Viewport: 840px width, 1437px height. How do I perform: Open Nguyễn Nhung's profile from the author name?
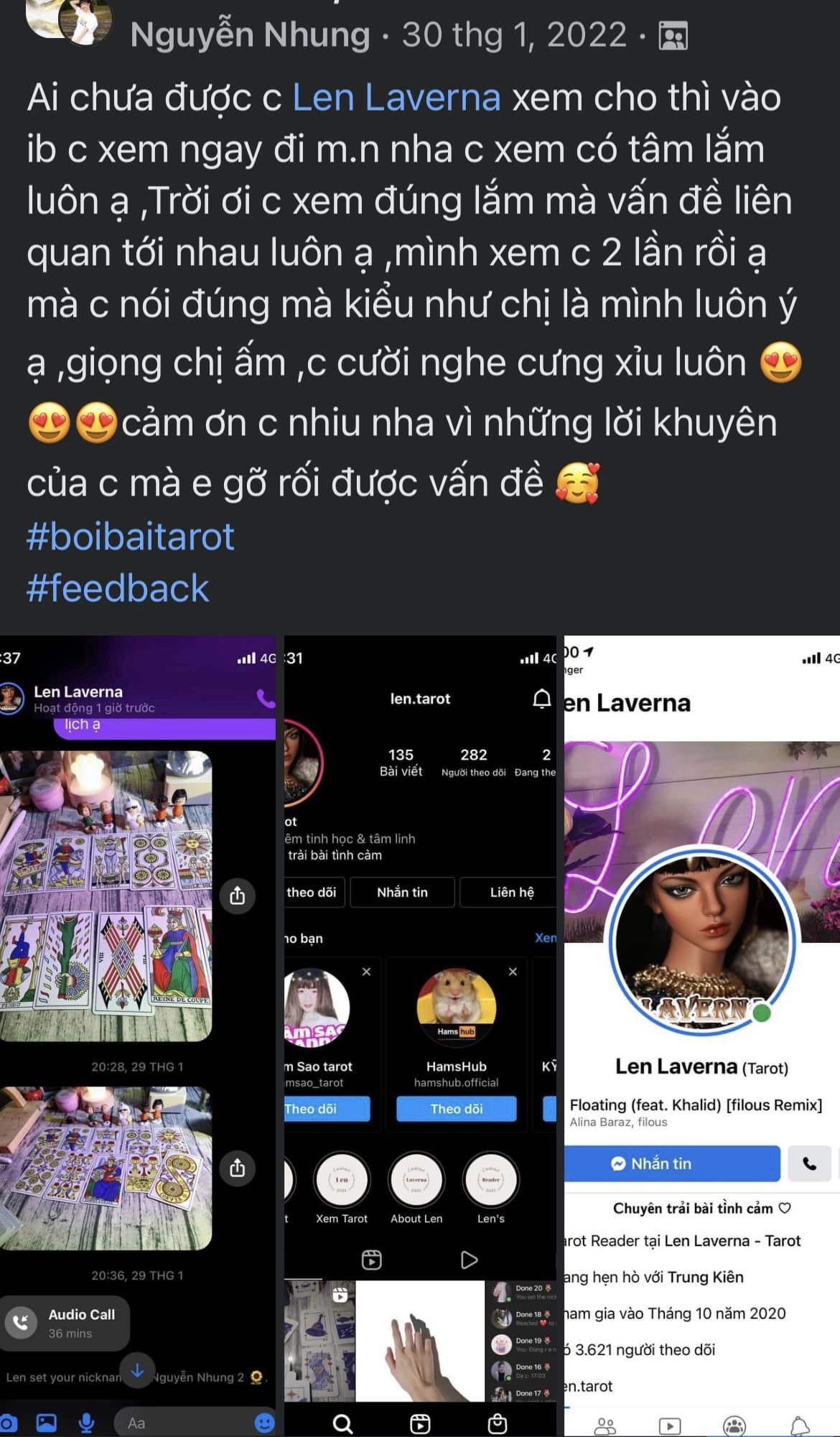pyautogui.click(x=250, y=34)
